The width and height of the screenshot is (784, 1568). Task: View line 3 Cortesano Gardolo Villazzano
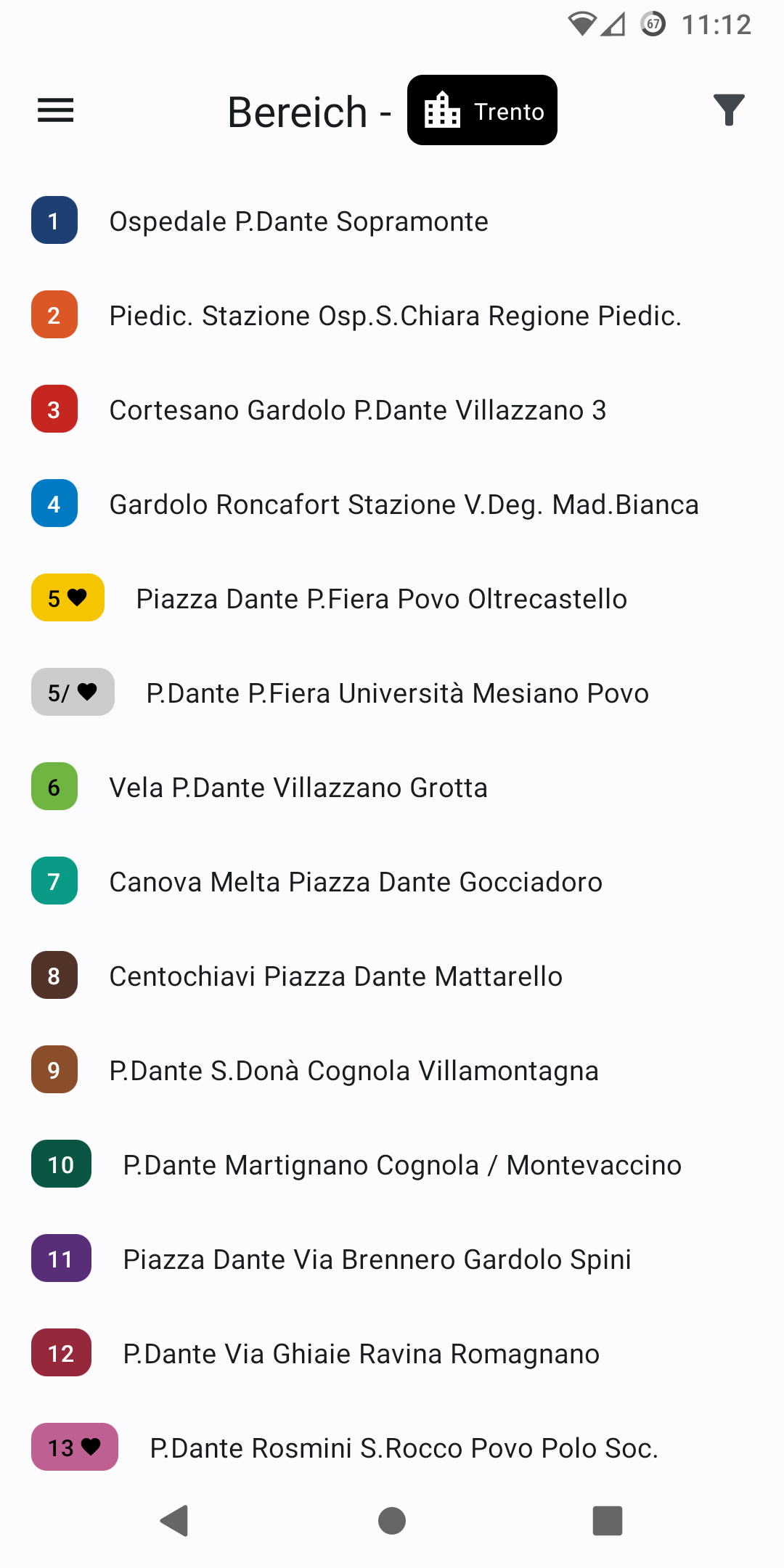[x=357, y=410]
